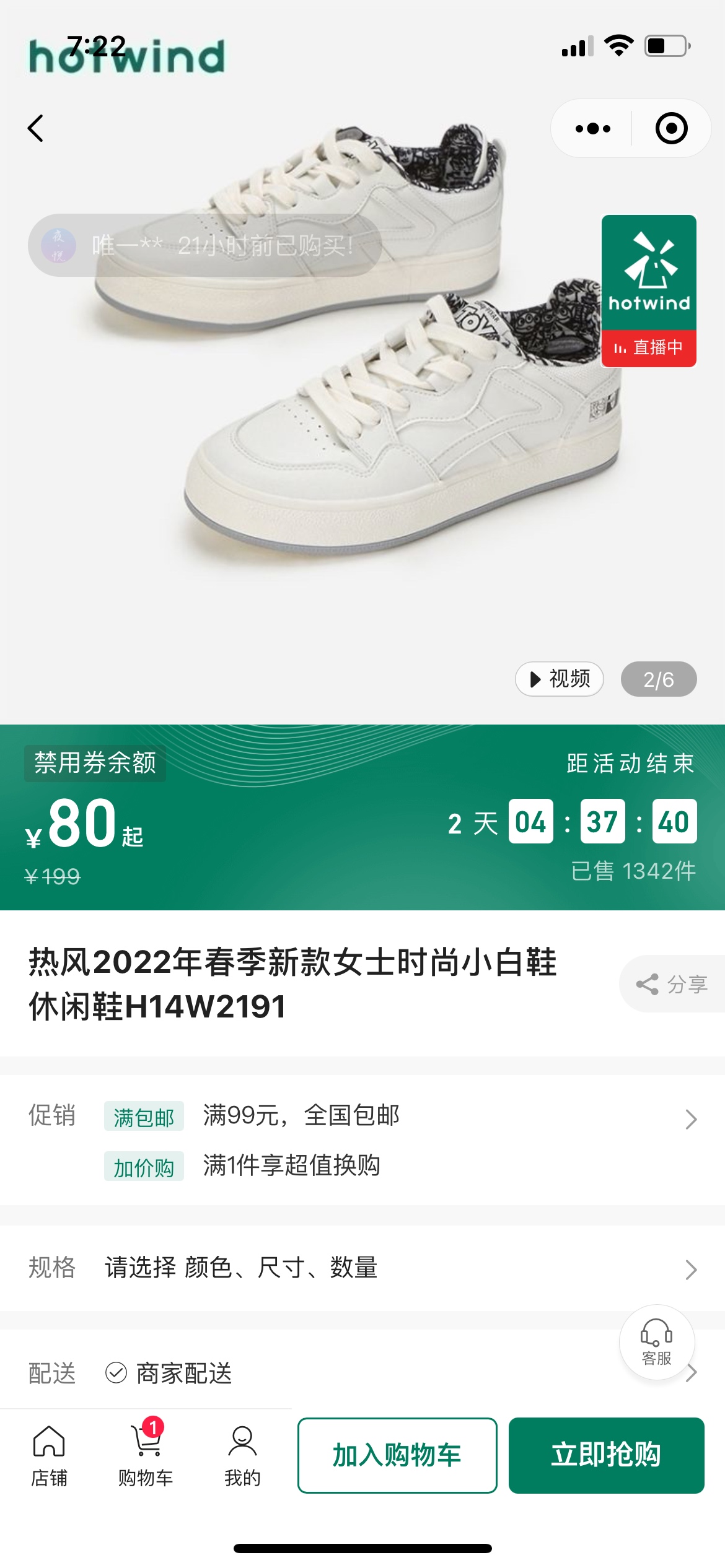Play the product video (视频)

click(560, 679)
